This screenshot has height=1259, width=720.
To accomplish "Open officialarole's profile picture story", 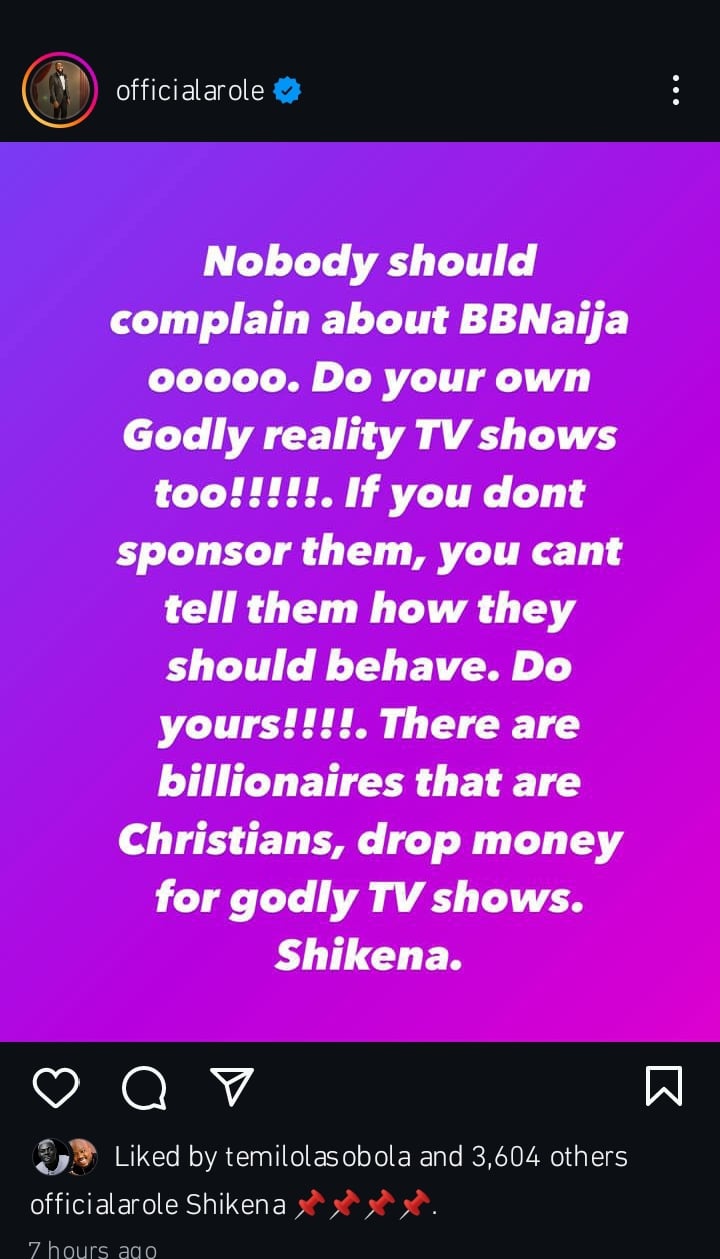I will click(x=59, y=90).
